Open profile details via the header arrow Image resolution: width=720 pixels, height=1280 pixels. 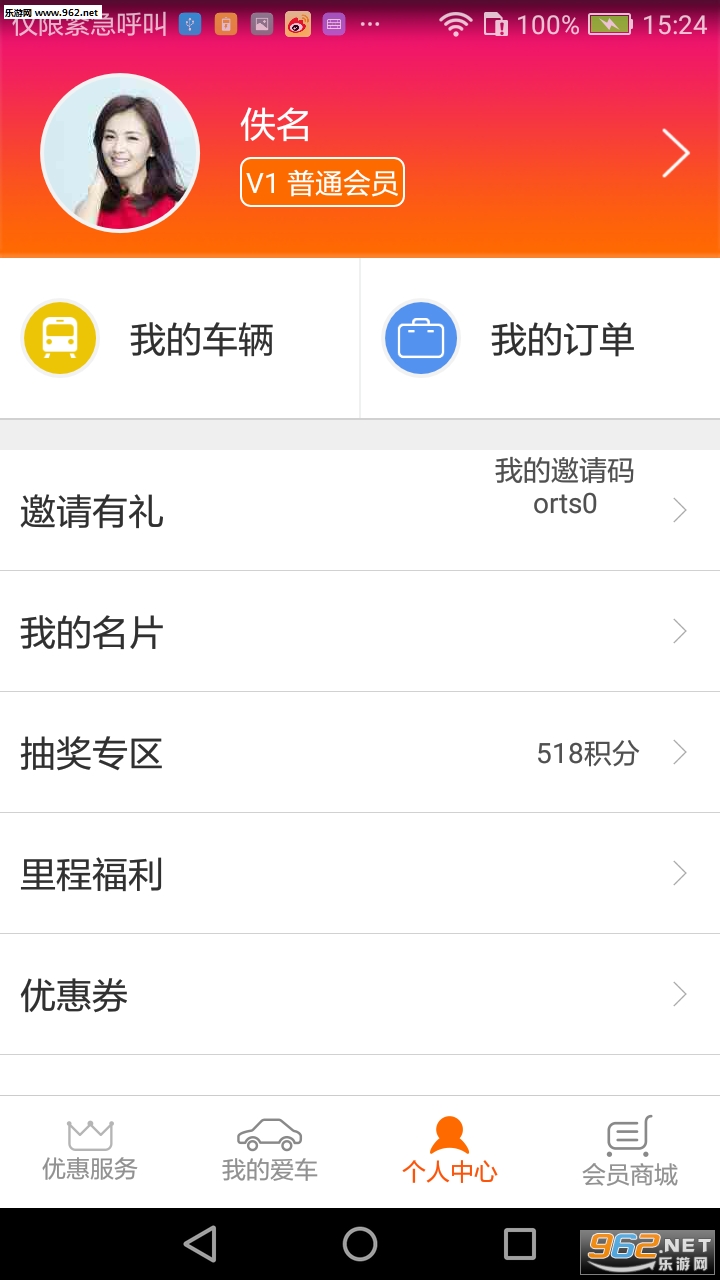[676, 154]
